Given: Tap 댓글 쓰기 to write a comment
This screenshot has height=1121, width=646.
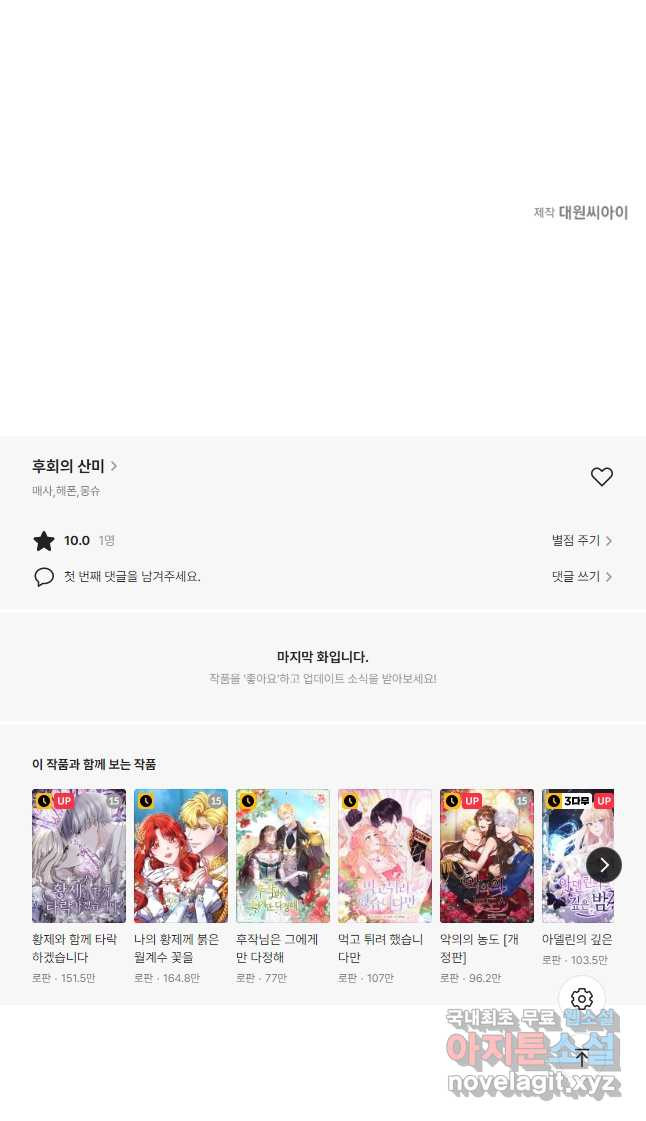Looking at the screenshot, I should click(x=581, y=577).
